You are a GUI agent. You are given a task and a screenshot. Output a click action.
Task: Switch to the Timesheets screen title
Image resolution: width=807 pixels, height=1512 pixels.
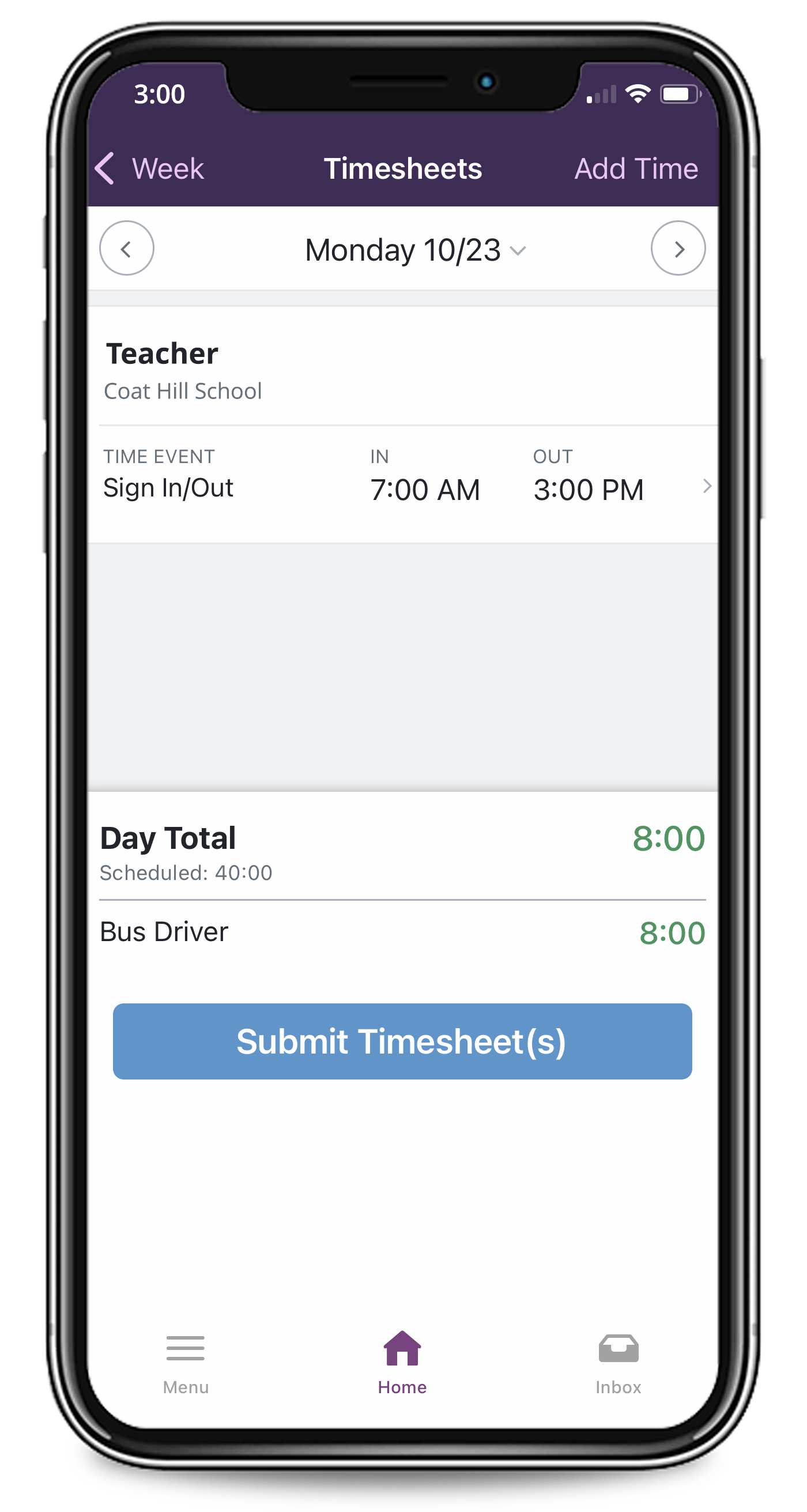pos(403,168)
